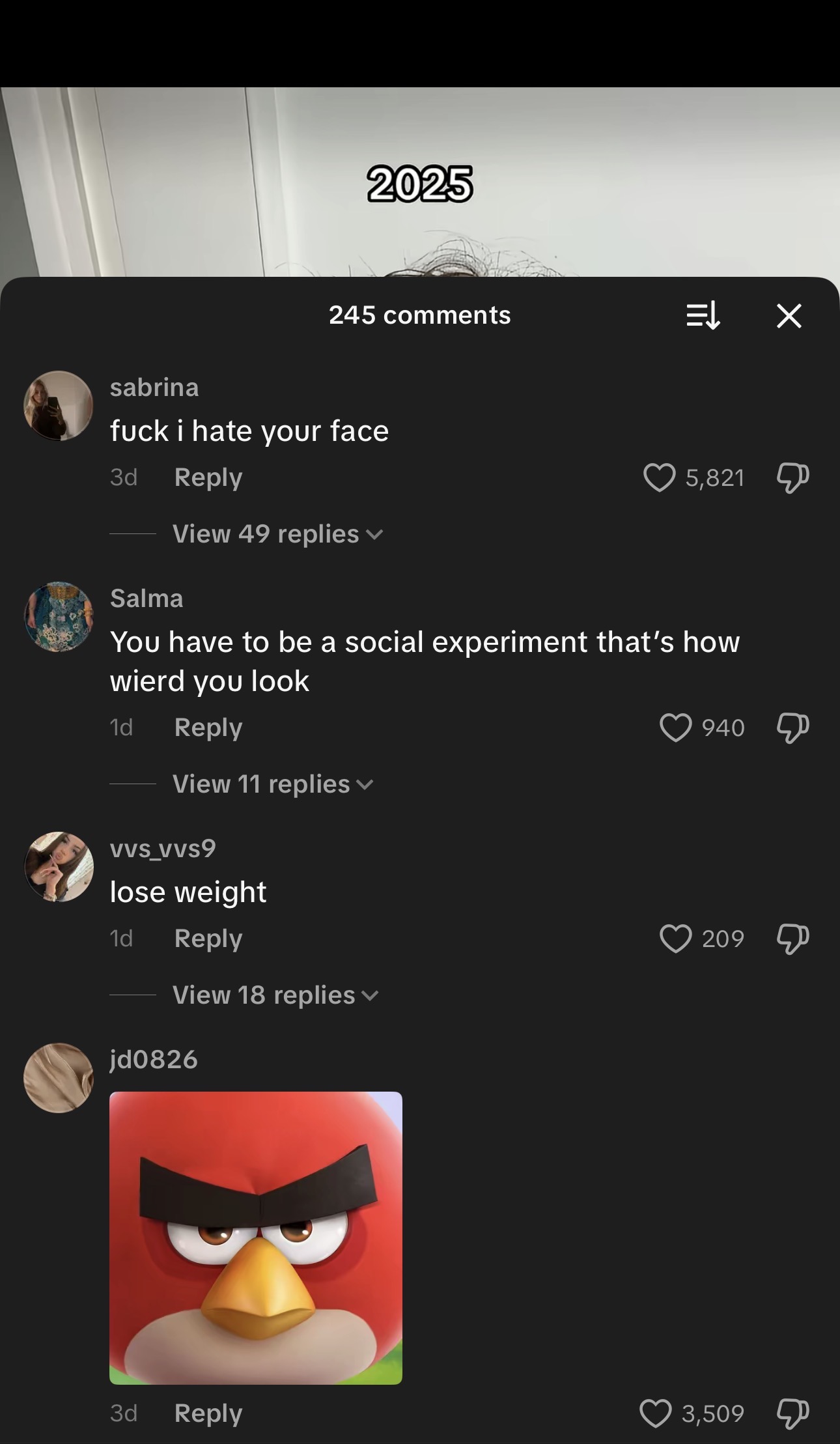Like vvs_vvs9's lose weight comment
Screen dimensions: 840x1444
pyautogui.click(x=675, y=939)
